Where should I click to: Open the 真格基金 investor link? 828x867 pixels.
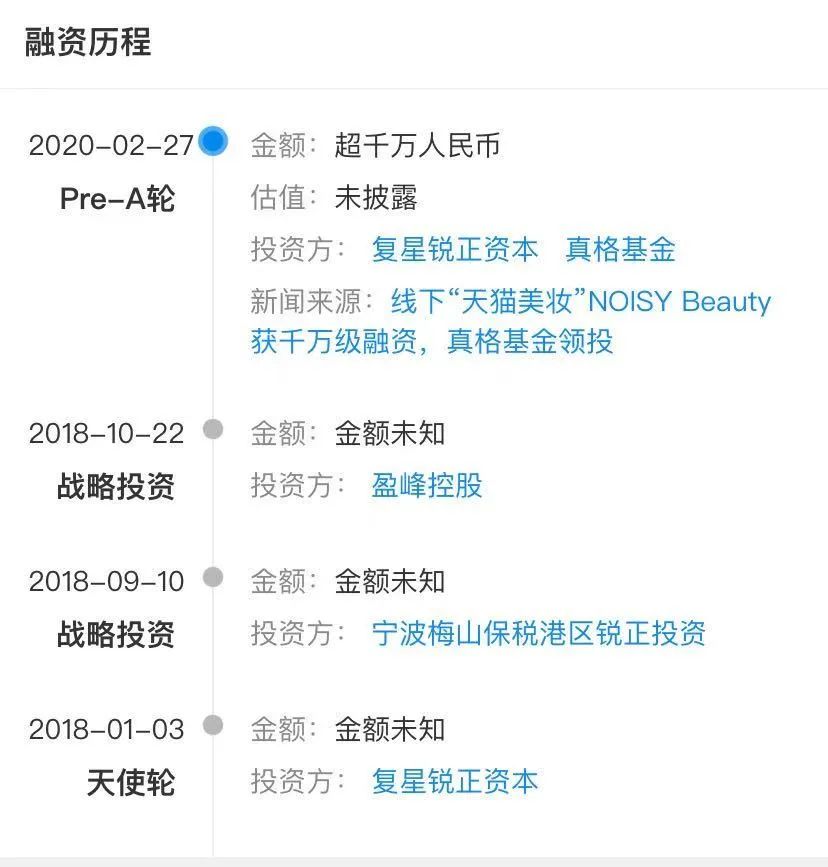pyautogui.click(x=620, y=249)
